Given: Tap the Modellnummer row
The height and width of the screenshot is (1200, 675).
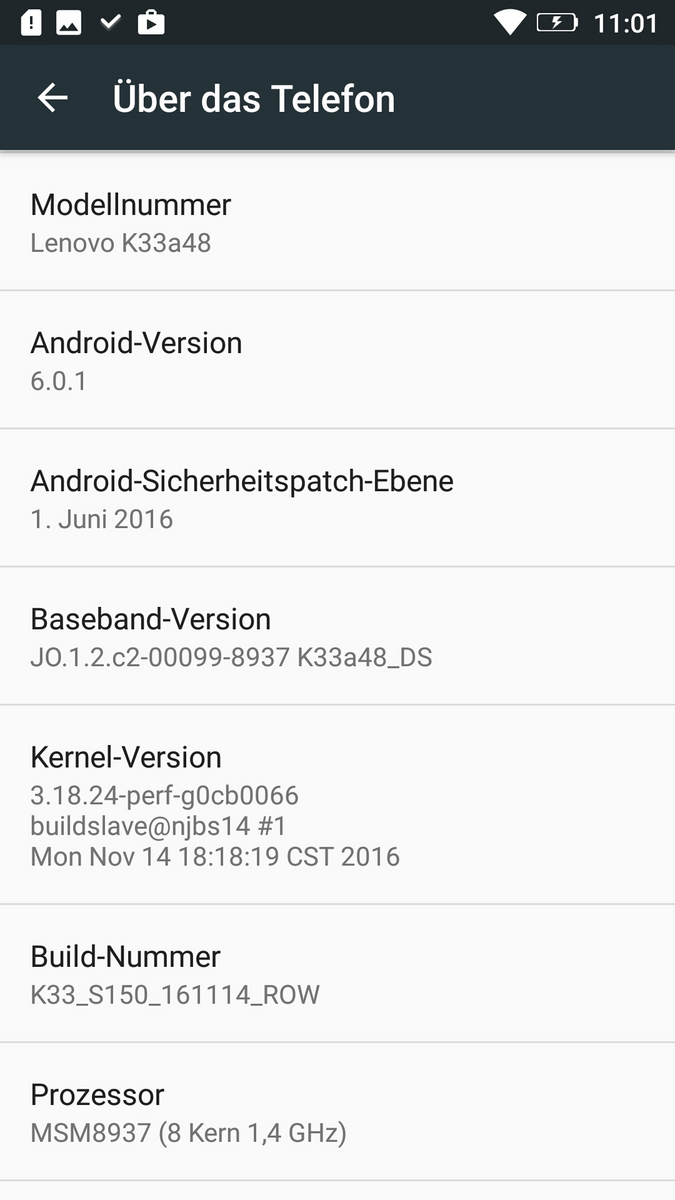Looking at the screenshot, I should click(x=337, y=222).
